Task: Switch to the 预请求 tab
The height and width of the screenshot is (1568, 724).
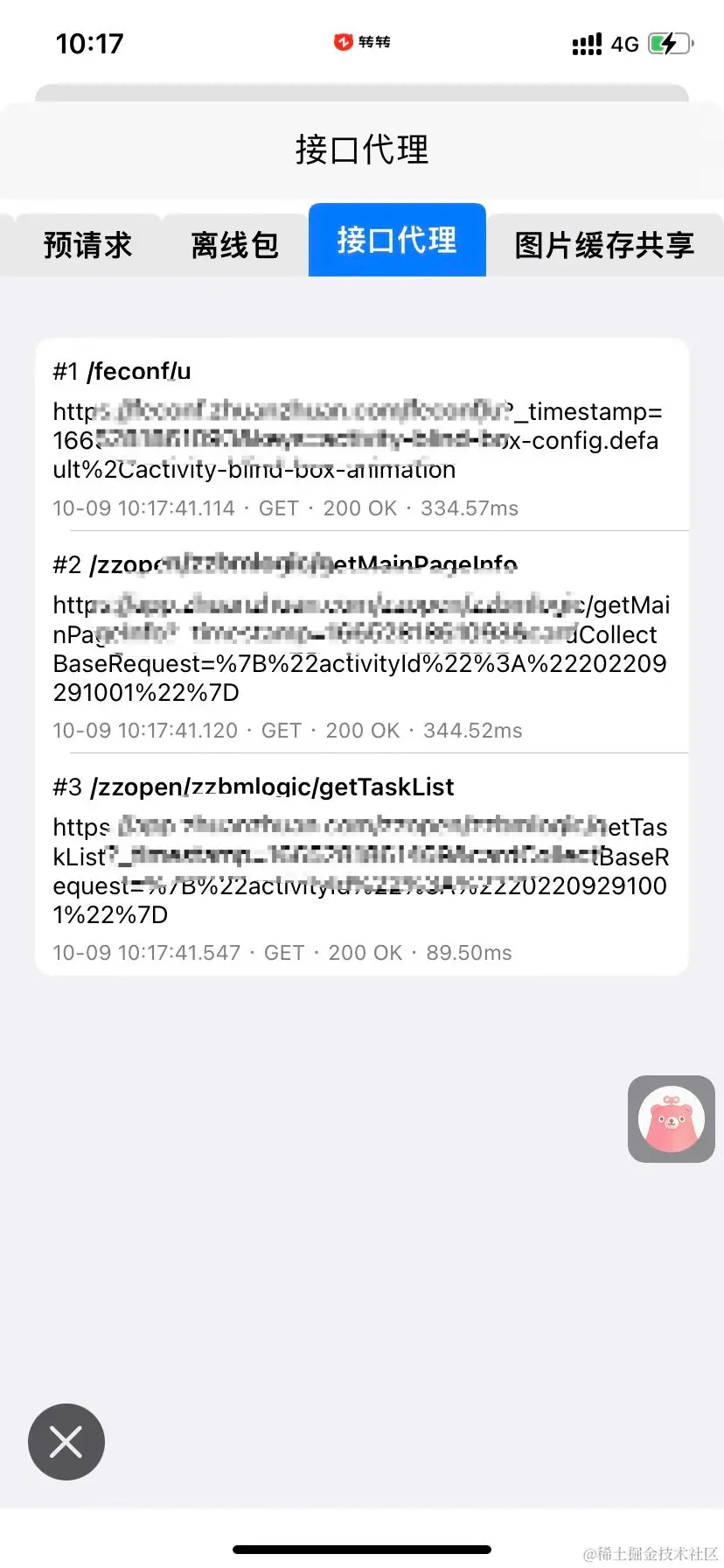Action: [x=87, y=244]
